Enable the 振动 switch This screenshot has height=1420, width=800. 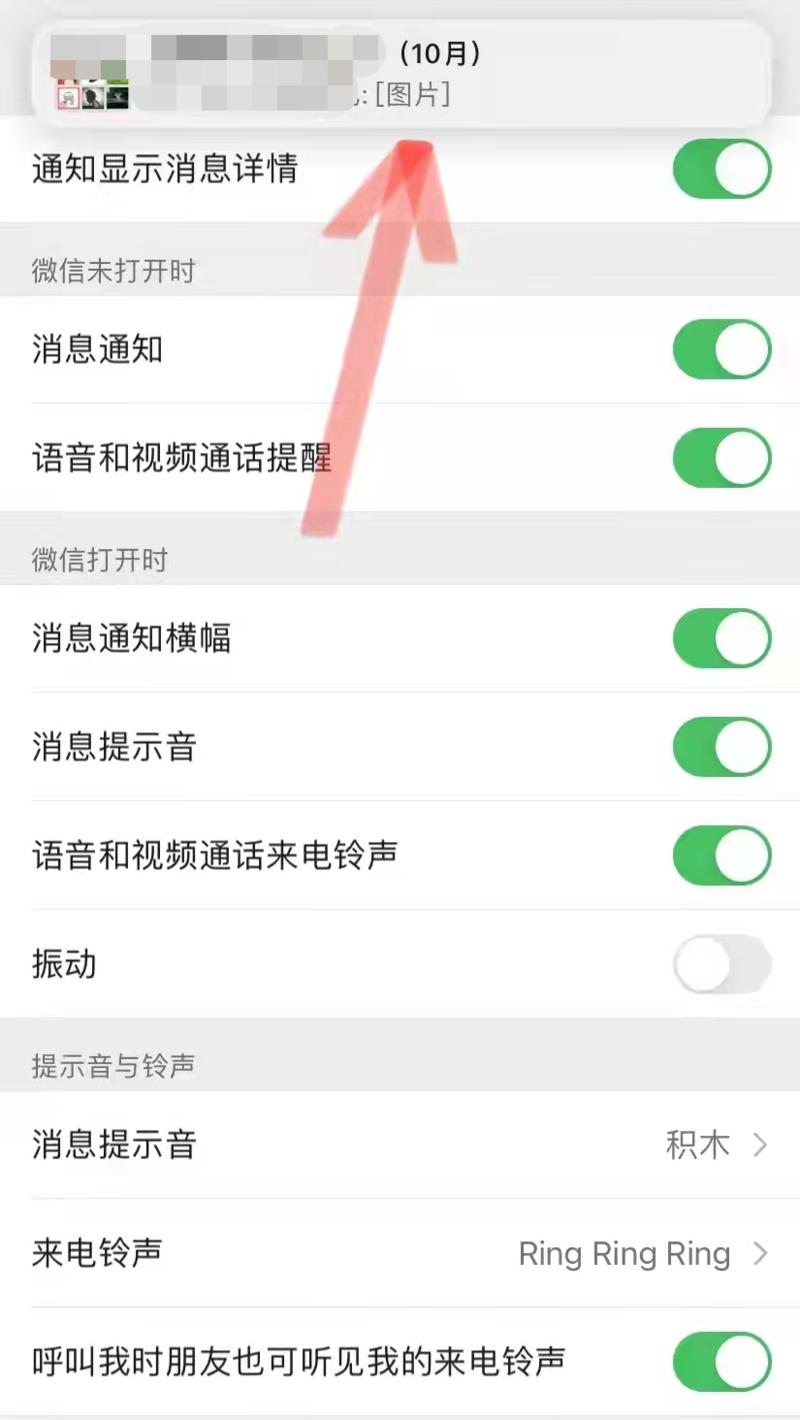pos(722,964)
